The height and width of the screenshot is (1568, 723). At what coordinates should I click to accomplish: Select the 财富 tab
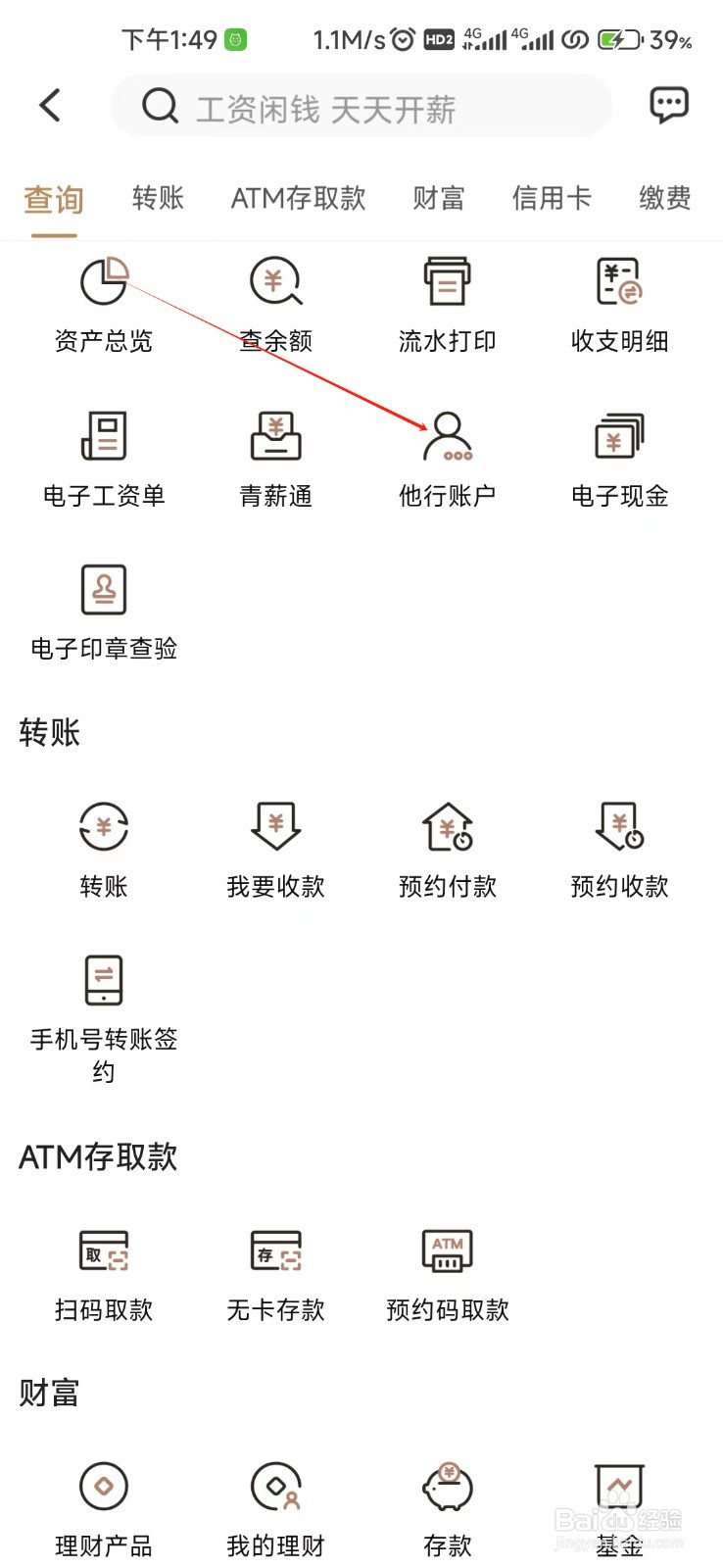(438, 198)
